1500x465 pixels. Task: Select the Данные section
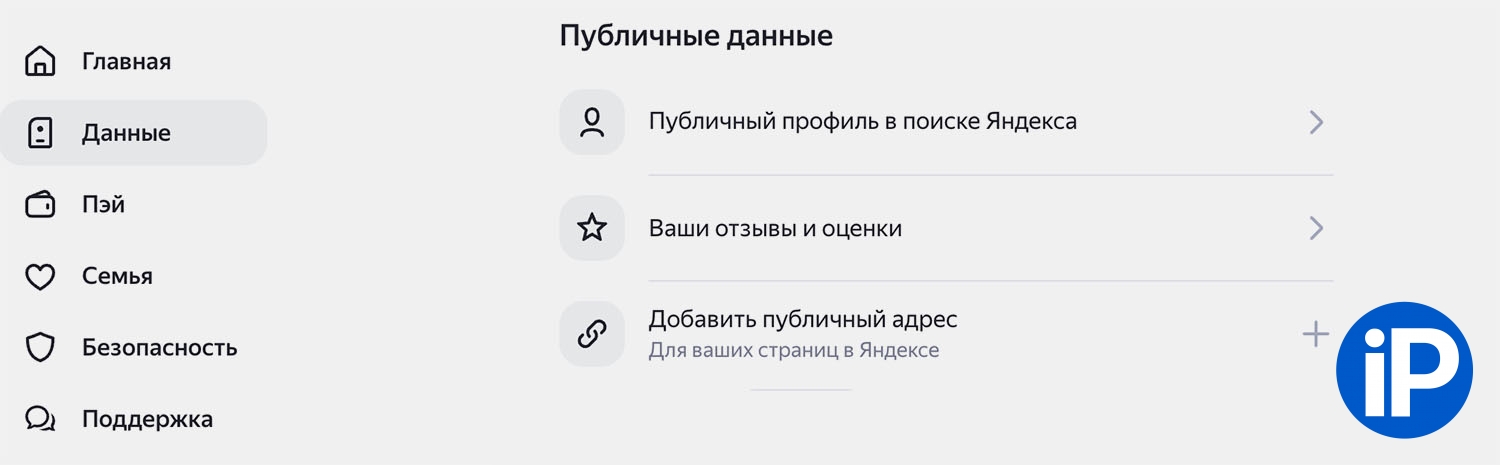click(125, 133)
